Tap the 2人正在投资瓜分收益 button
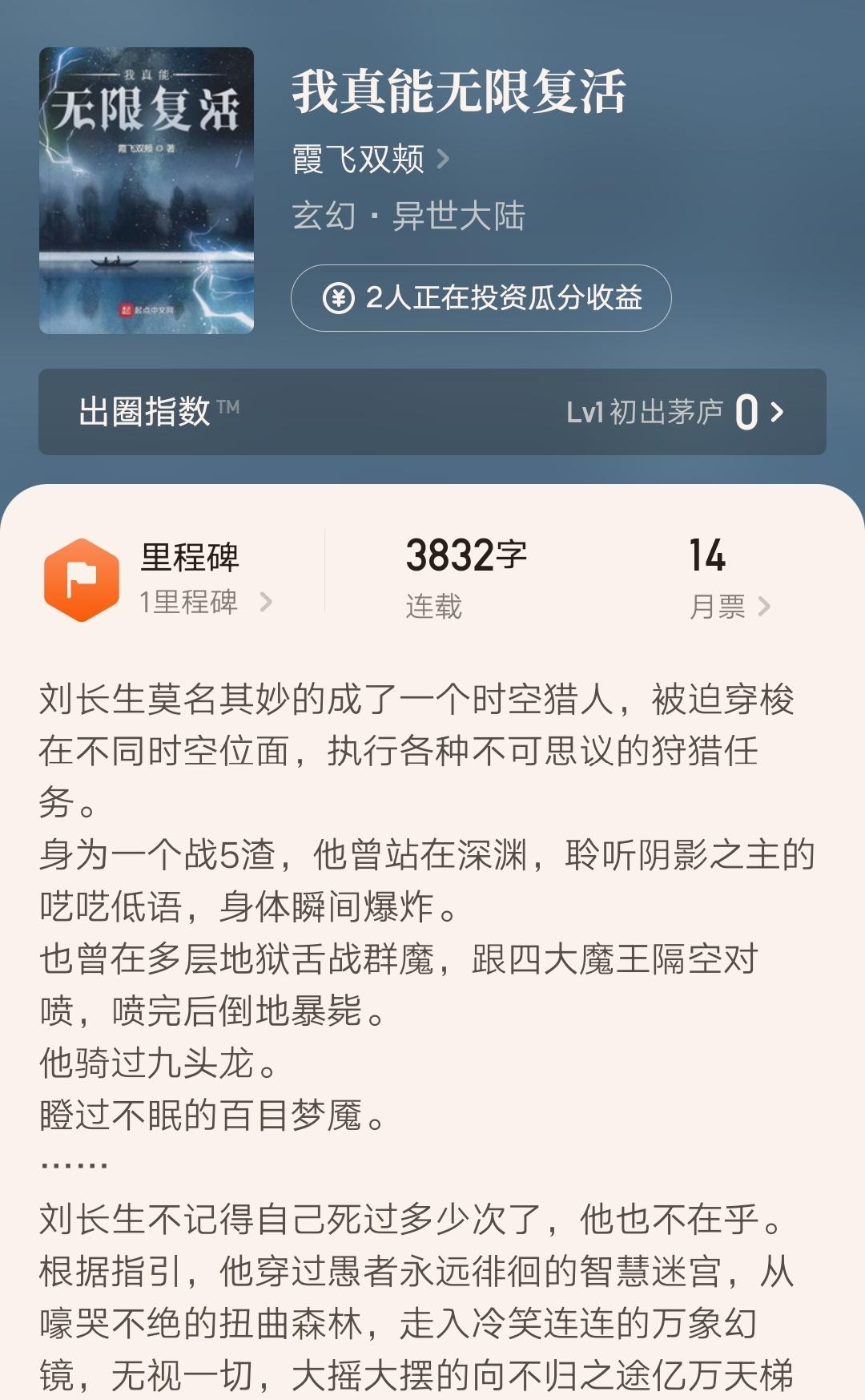Viewport: 865px width, 1400px height. coord(481,298)
